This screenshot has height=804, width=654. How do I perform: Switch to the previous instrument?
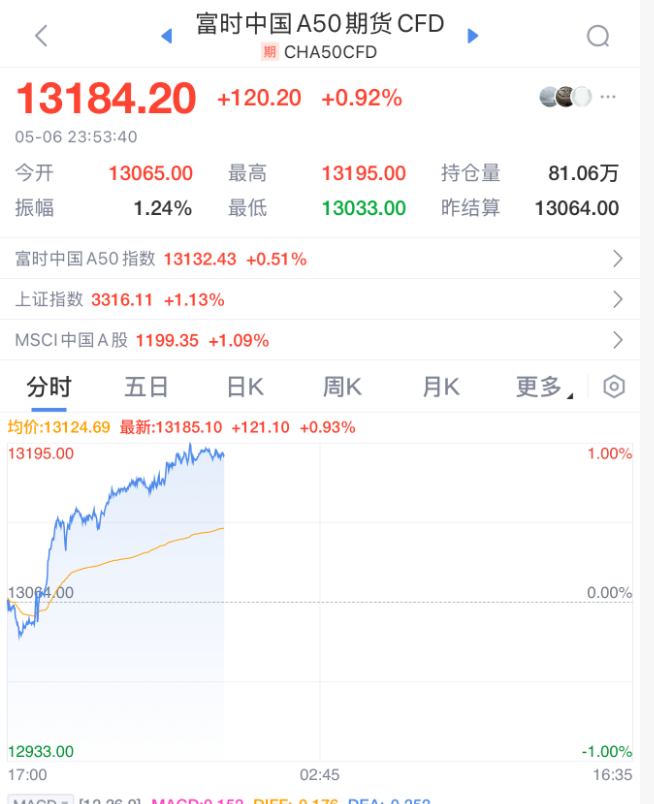click(x=167, y=36)
